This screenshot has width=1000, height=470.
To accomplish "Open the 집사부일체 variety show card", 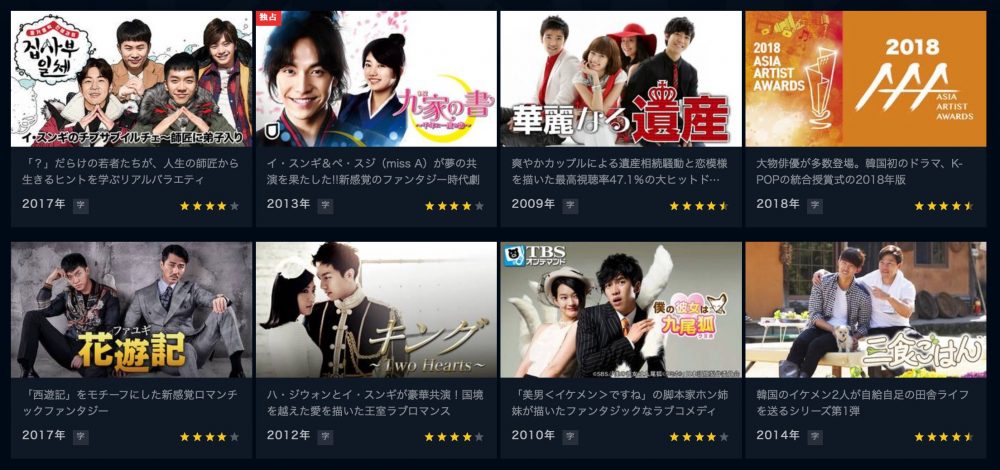I will (131, 80).
